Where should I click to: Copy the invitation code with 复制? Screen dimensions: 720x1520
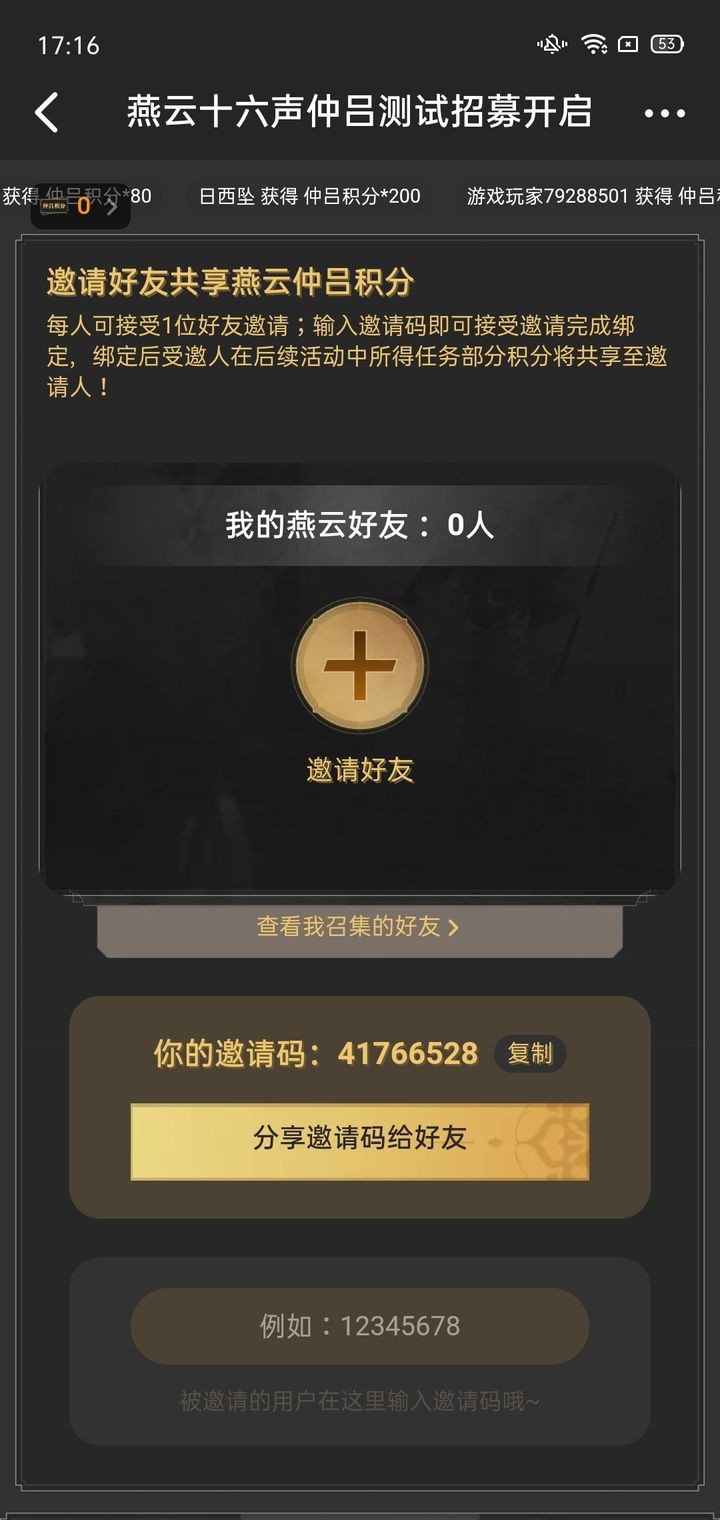(x=530, y=1054)
